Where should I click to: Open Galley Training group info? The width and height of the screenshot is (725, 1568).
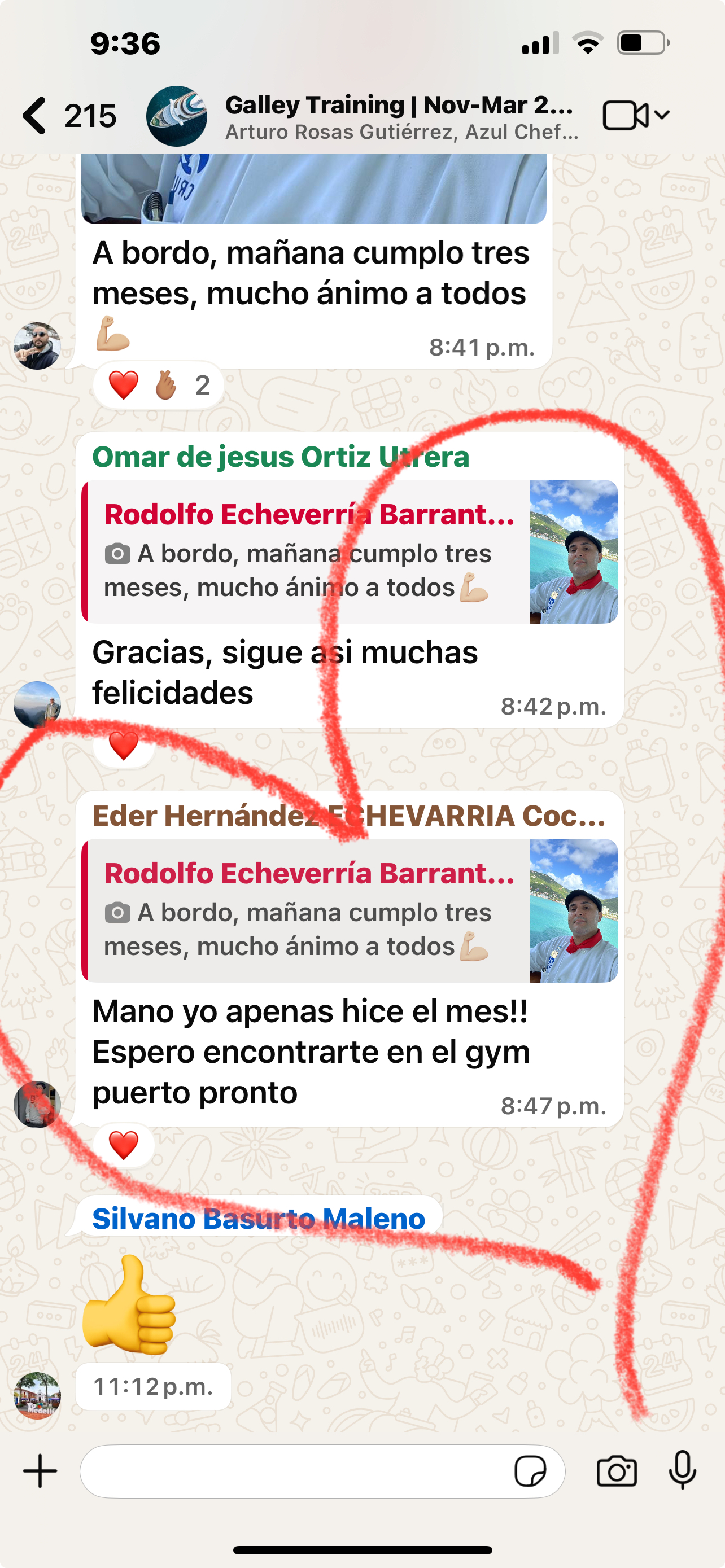[x=399, y=116]
